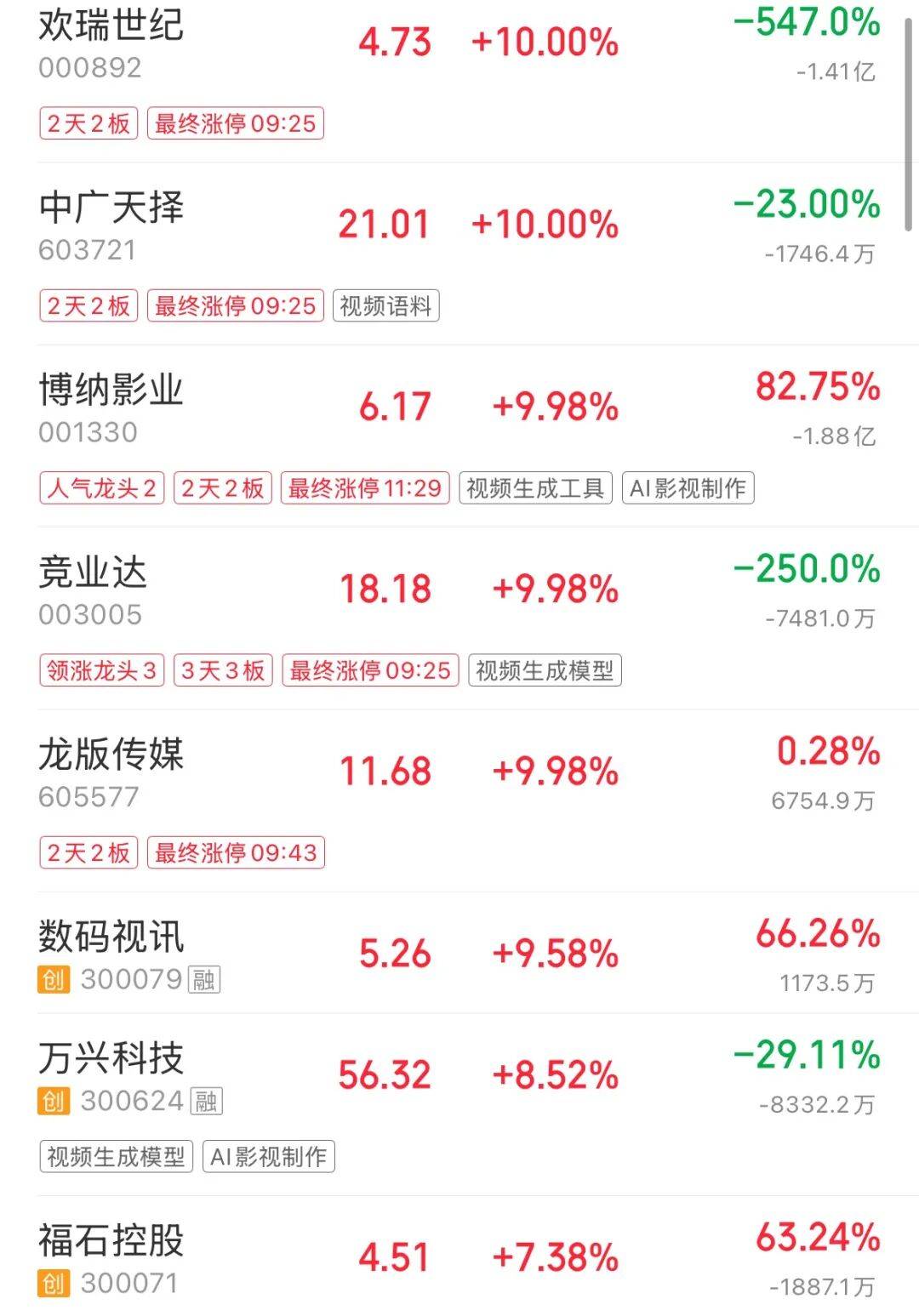Screen dimensions: 919x1316
Task: Open 中广天择 stock details
Action: pyautogui.click(x=459, y=254)
